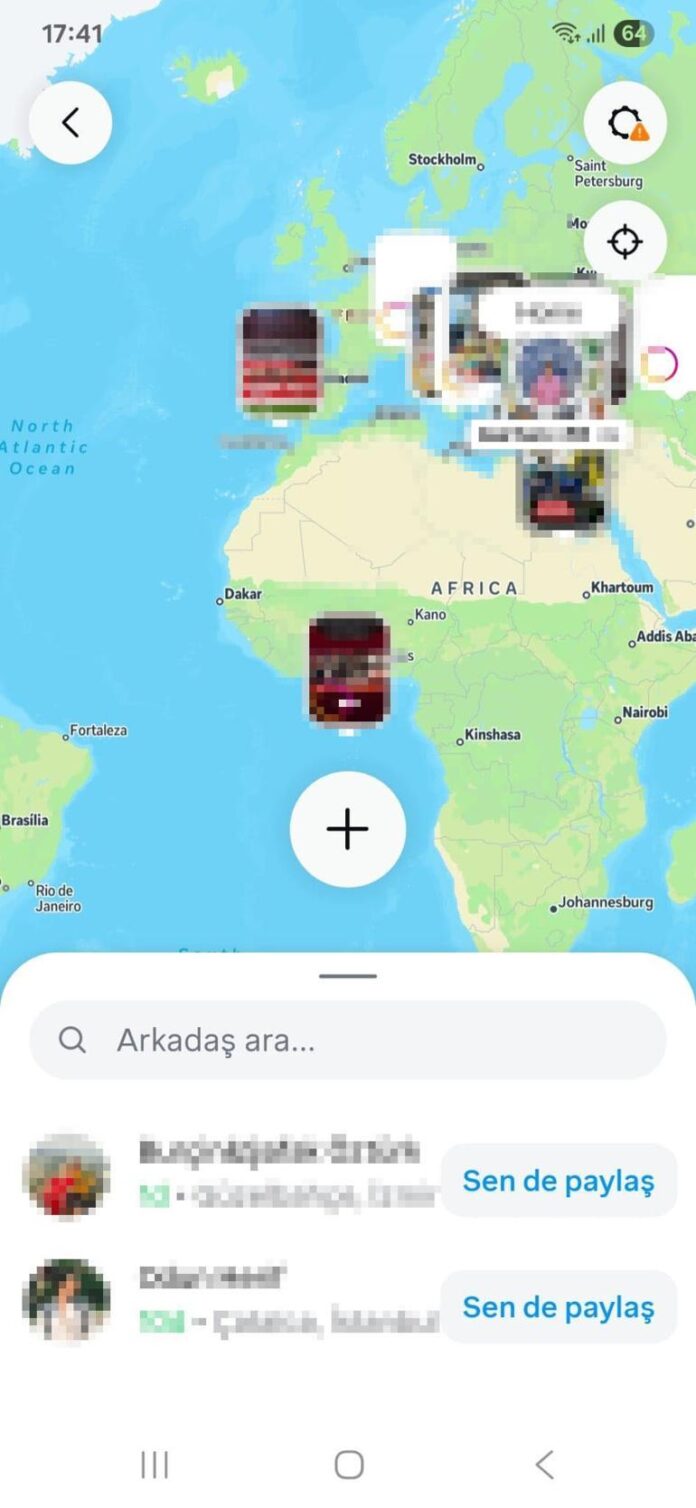This screenshot has width=696, height=1508.
Task: Open the story thumbnail over Spain
Action: 282,362
